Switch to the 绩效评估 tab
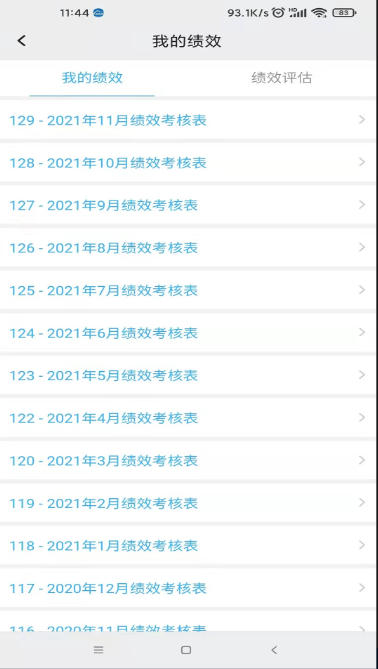Screen dimensions: 378x669 tap(282, 78)
